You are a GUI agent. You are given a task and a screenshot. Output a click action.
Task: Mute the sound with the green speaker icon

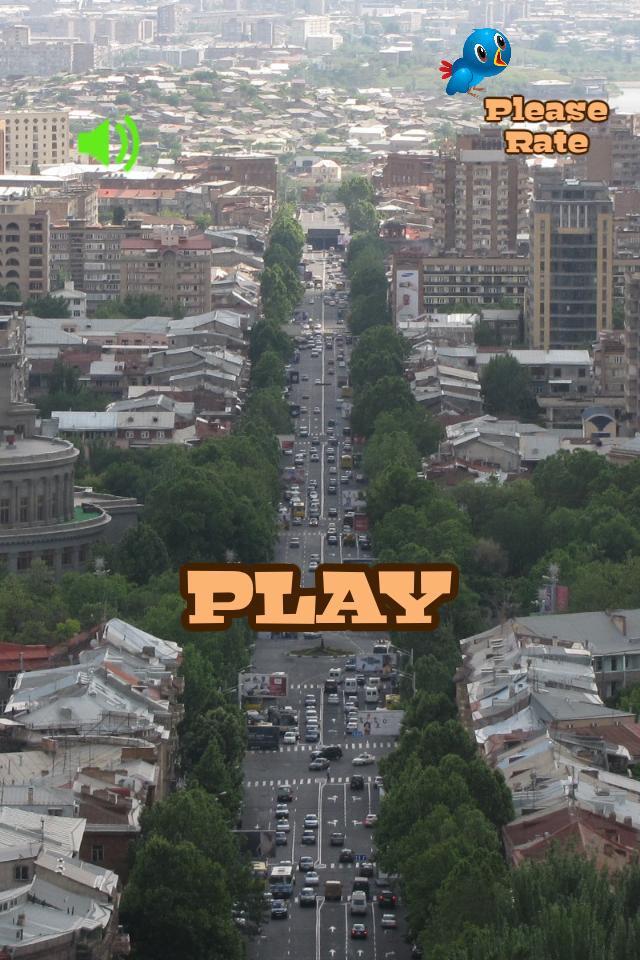[x=108, y=143]
